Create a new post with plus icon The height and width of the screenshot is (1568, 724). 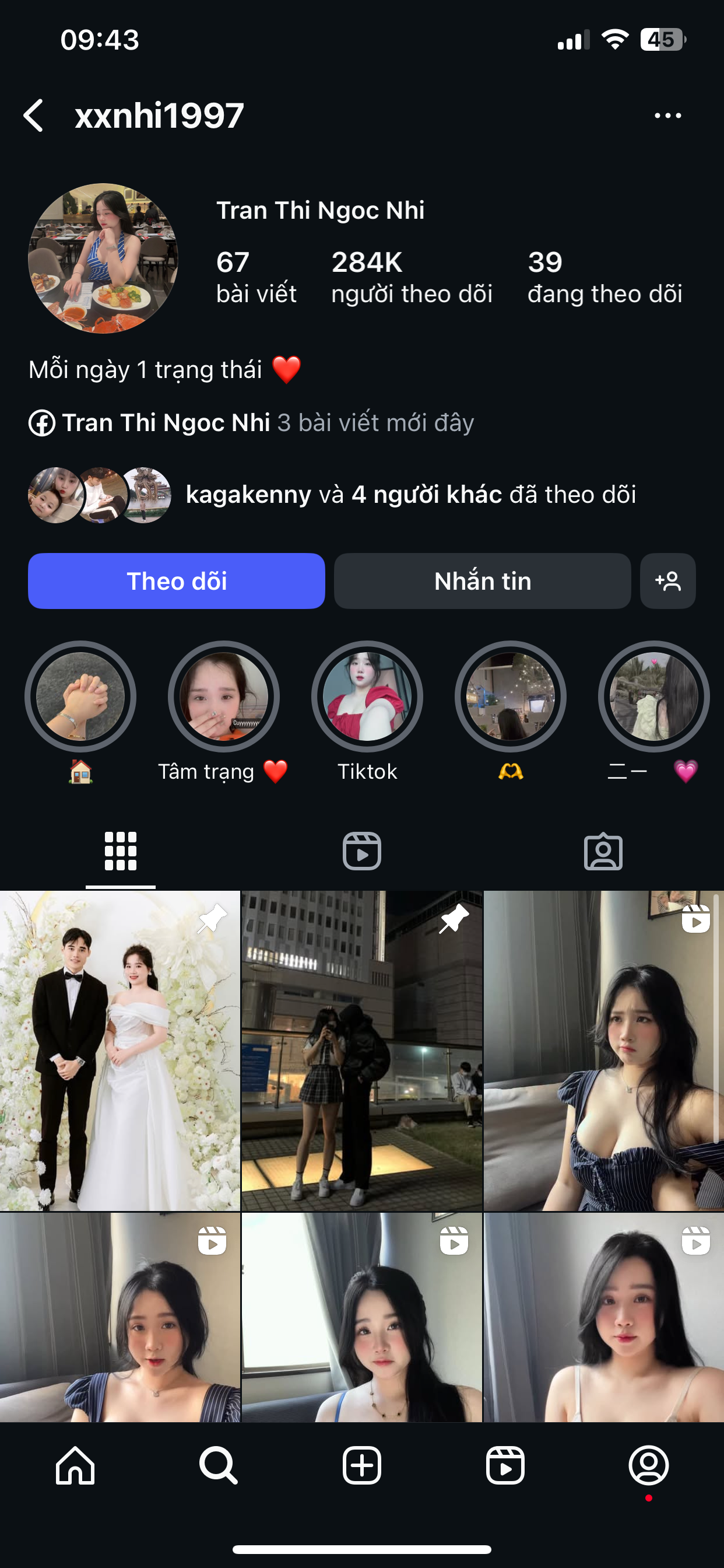point(361,1466)
